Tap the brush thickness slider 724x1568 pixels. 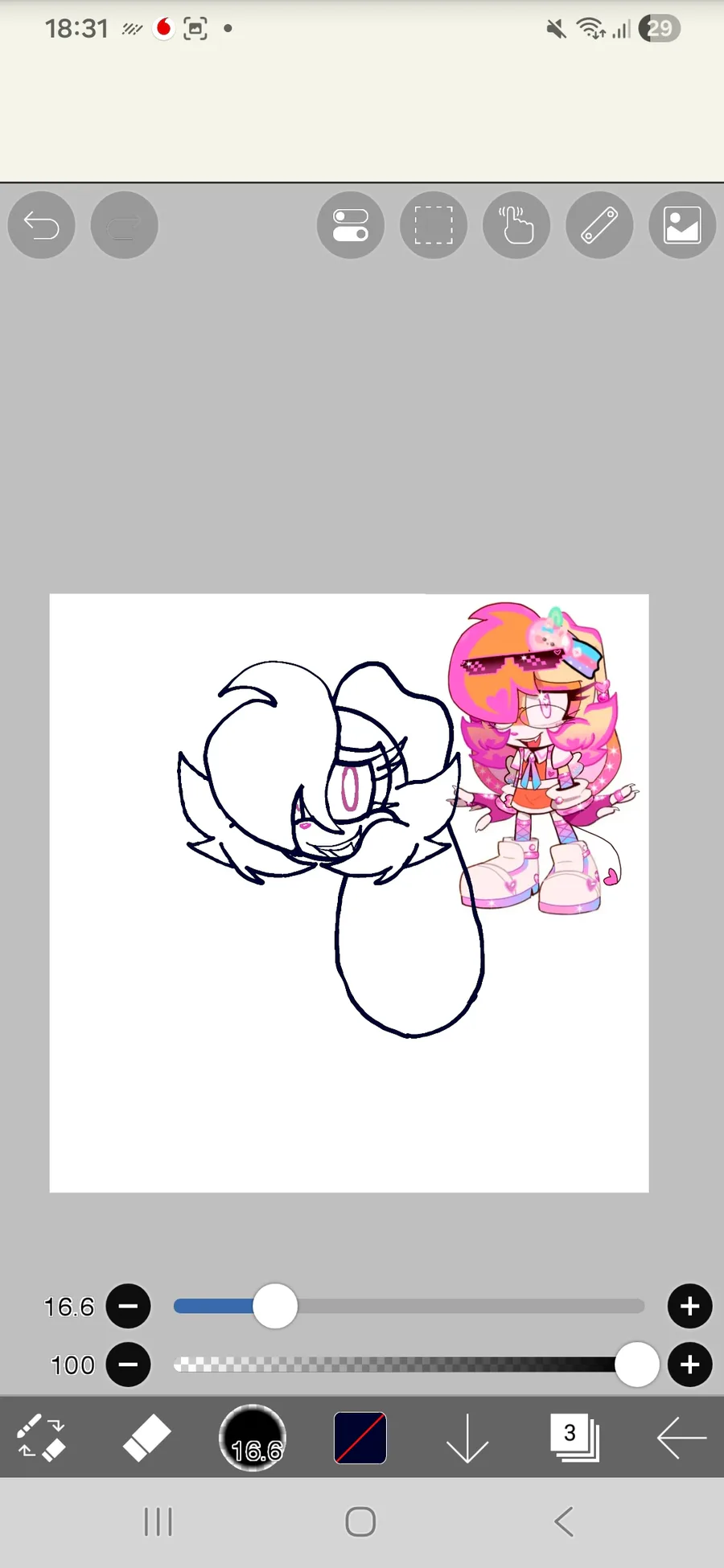point(409,1306)
